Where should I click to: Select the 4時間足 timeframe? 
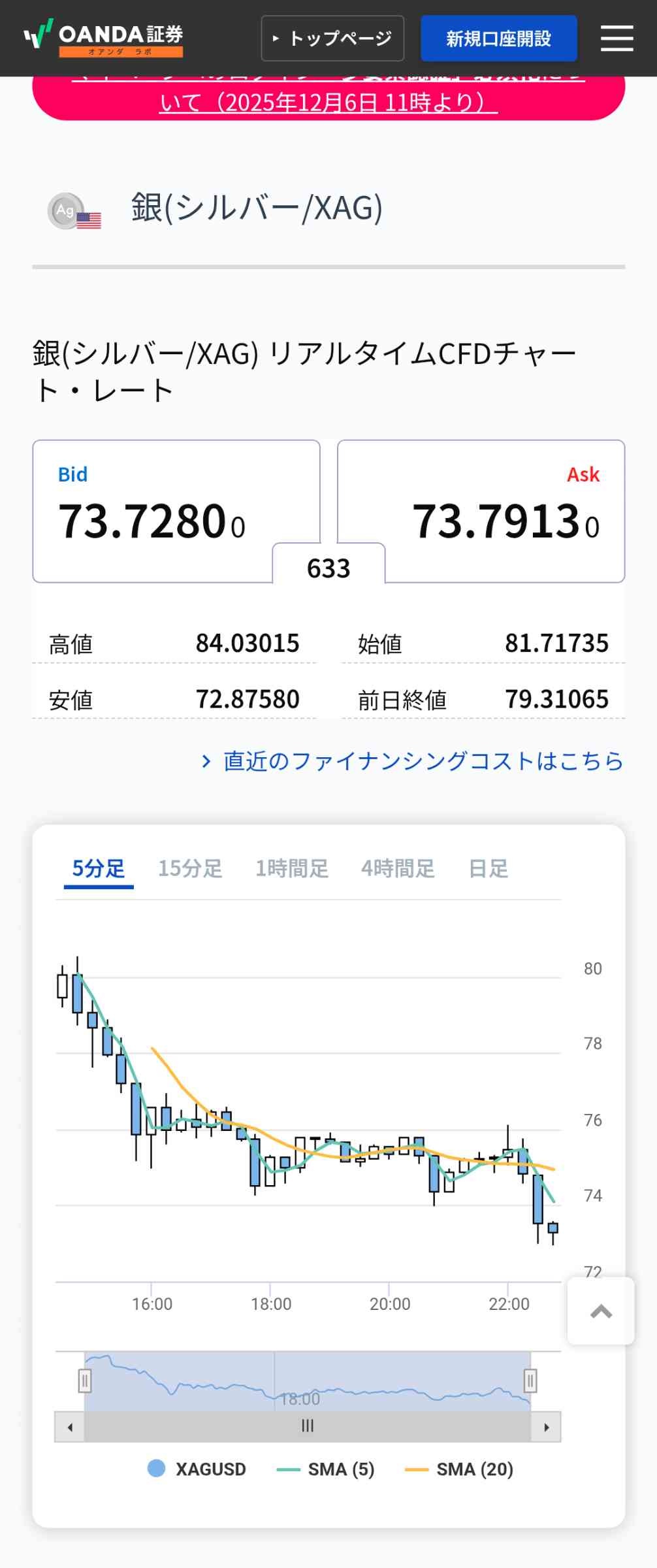click(398, 868)
